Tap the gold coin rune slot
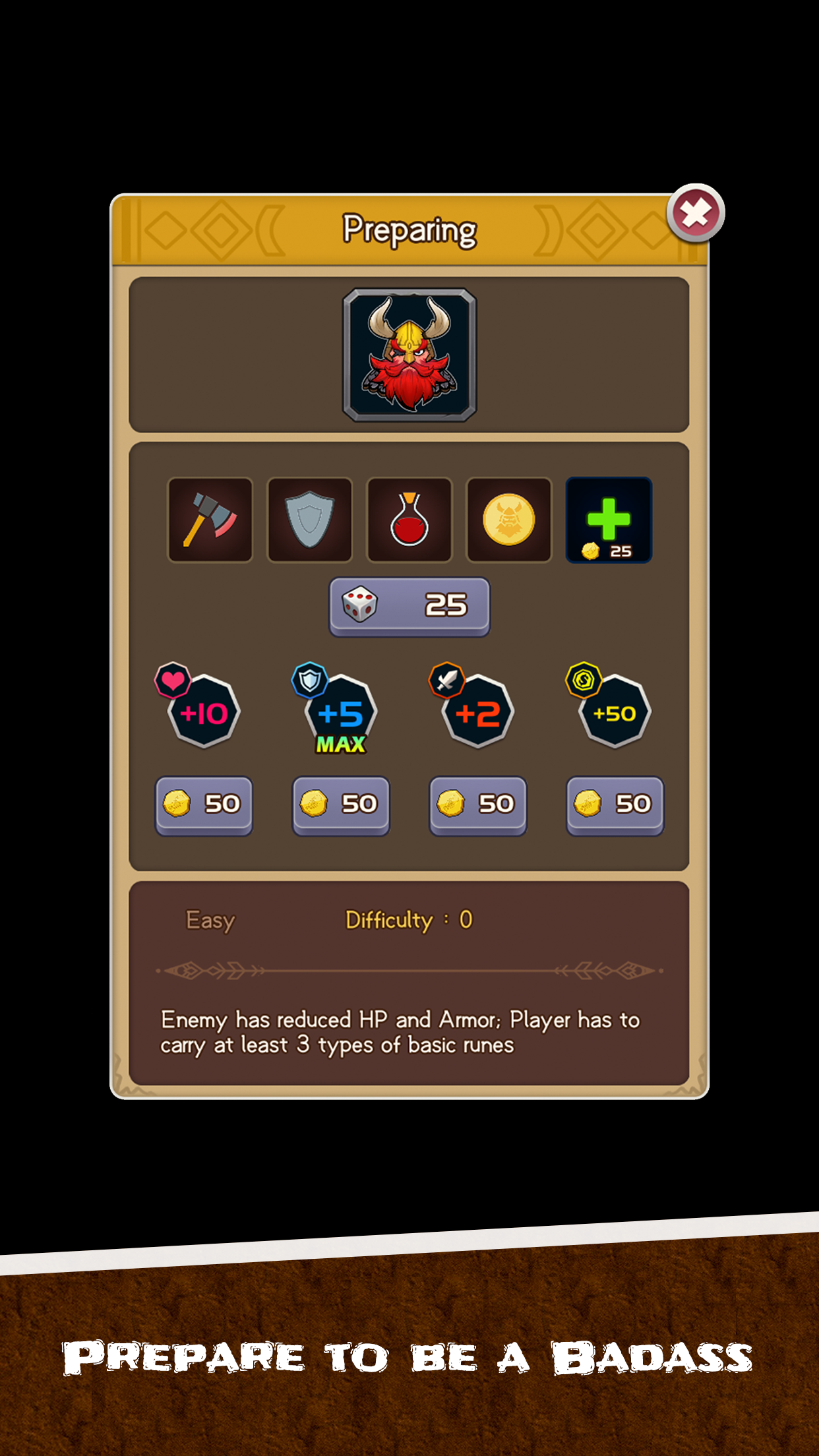Screen dimensions: 819x1456 (509, 520)
